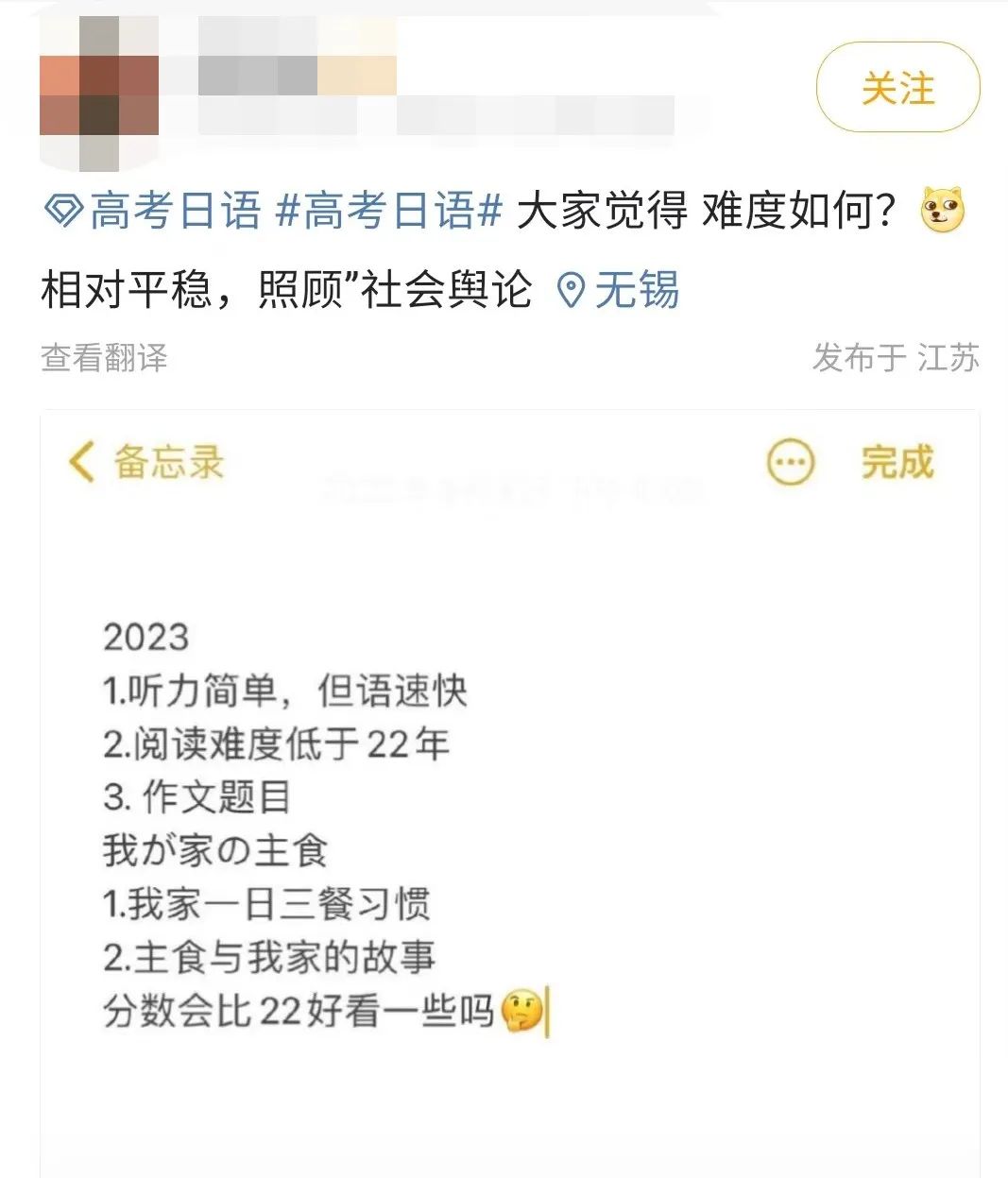Open the poster's profile avatar
Screen dimensions: 1008x1178
[x=98, y=94]
